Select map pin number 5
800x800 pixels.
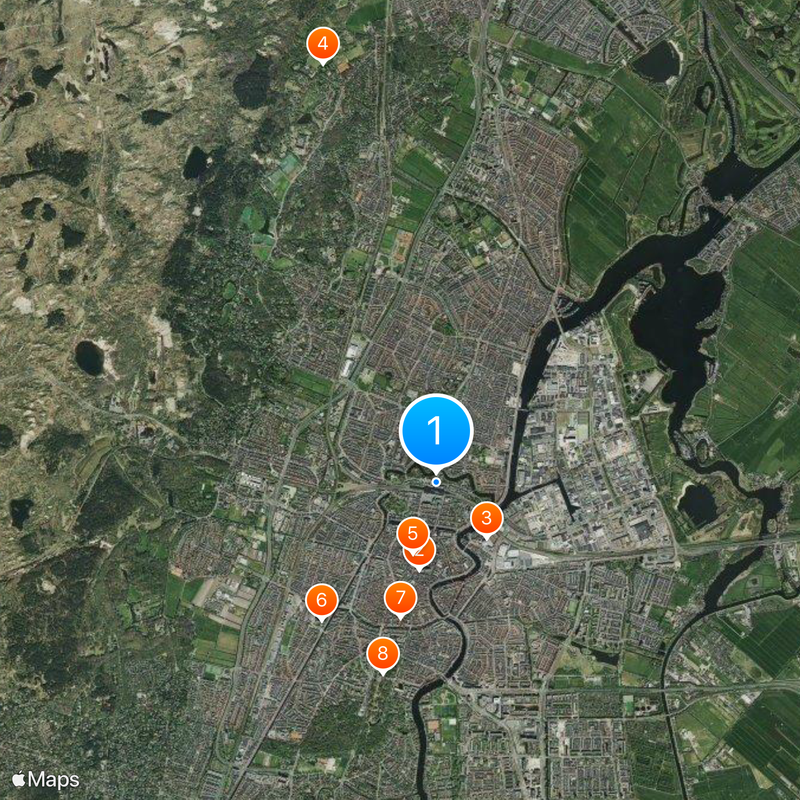click(x=412, y=531)
